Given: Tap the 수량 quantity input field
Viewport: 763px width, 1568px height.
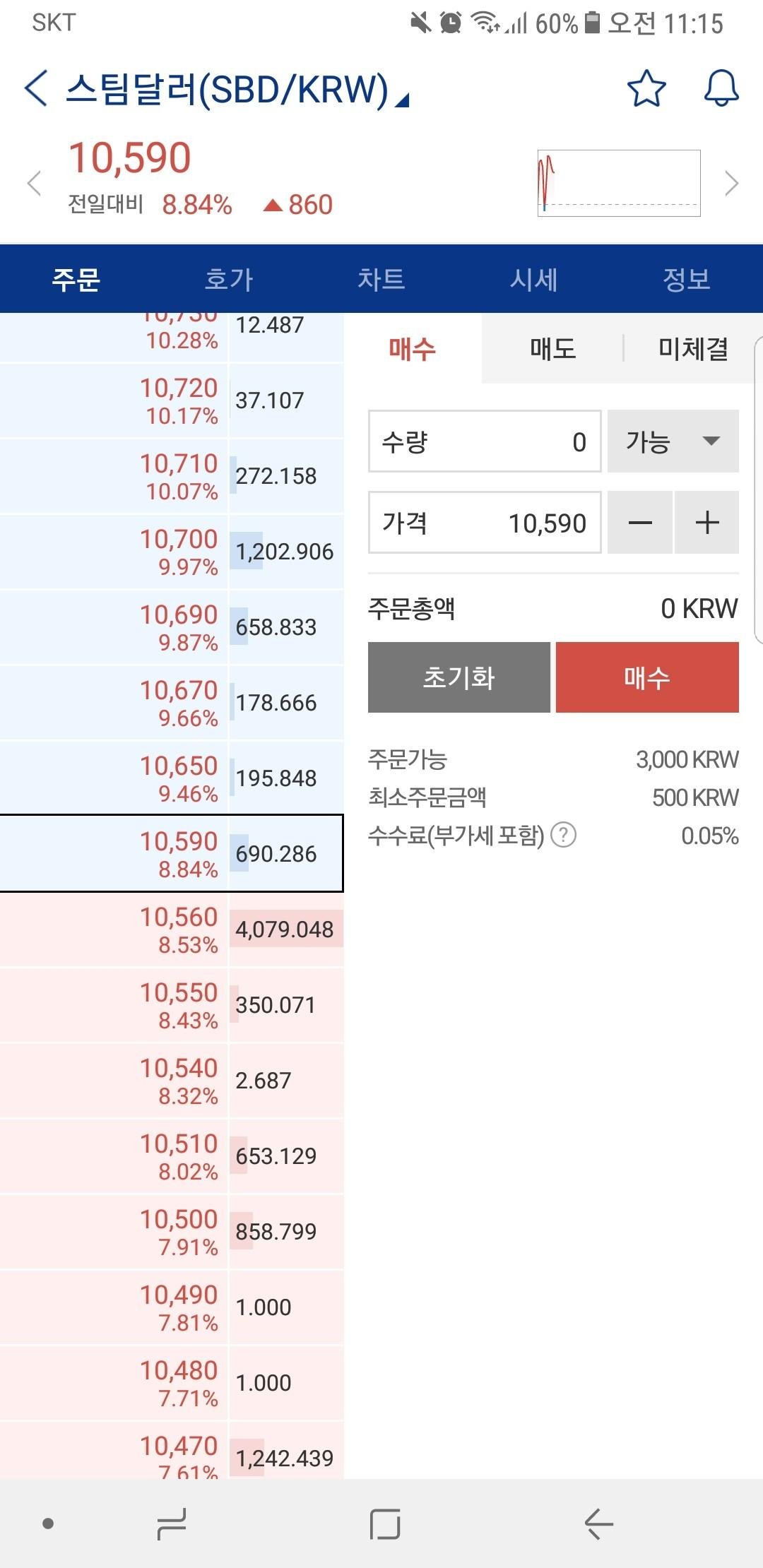Looking at the screenshot, I should tap(485, 441).
